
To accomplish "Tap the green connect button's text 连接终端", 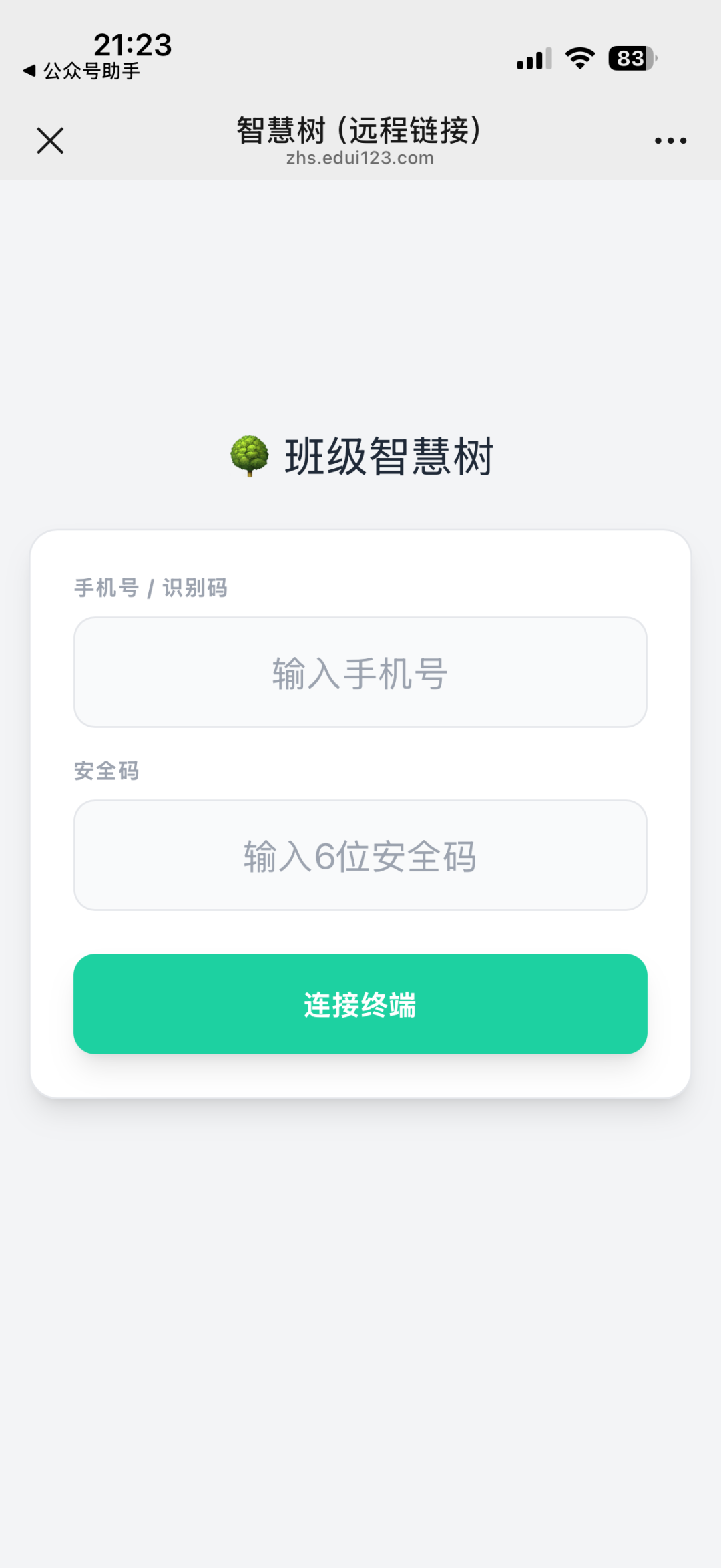I will (359, 1005).
